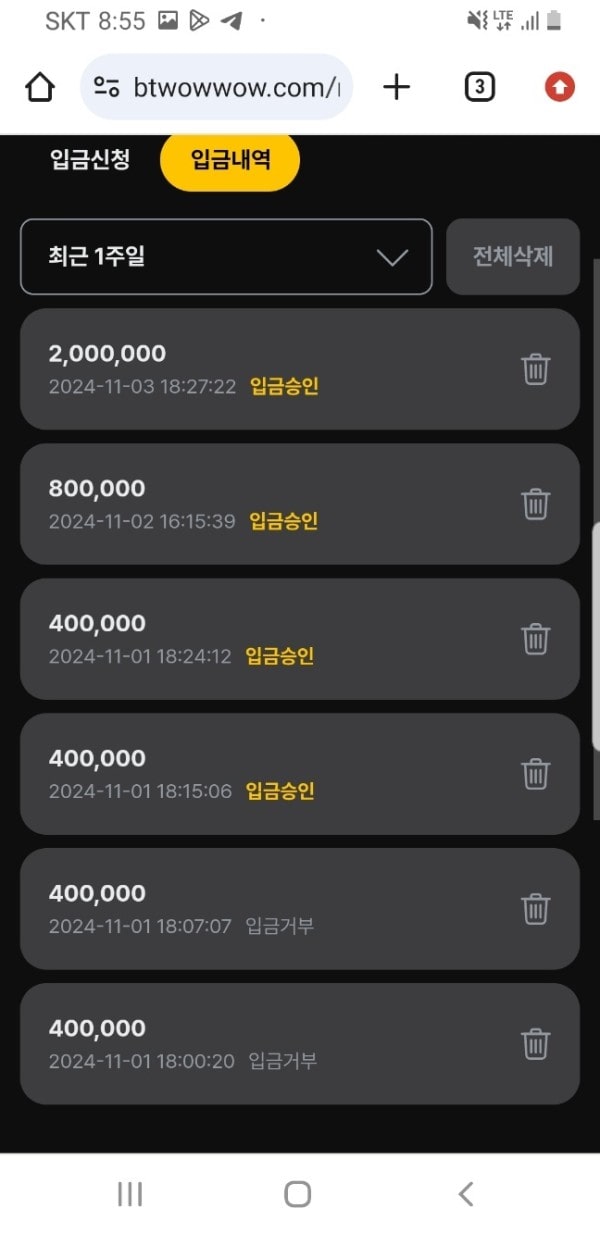
Task: Delete the 400,000 record from 18:15:06
Action: pos(536,773)
